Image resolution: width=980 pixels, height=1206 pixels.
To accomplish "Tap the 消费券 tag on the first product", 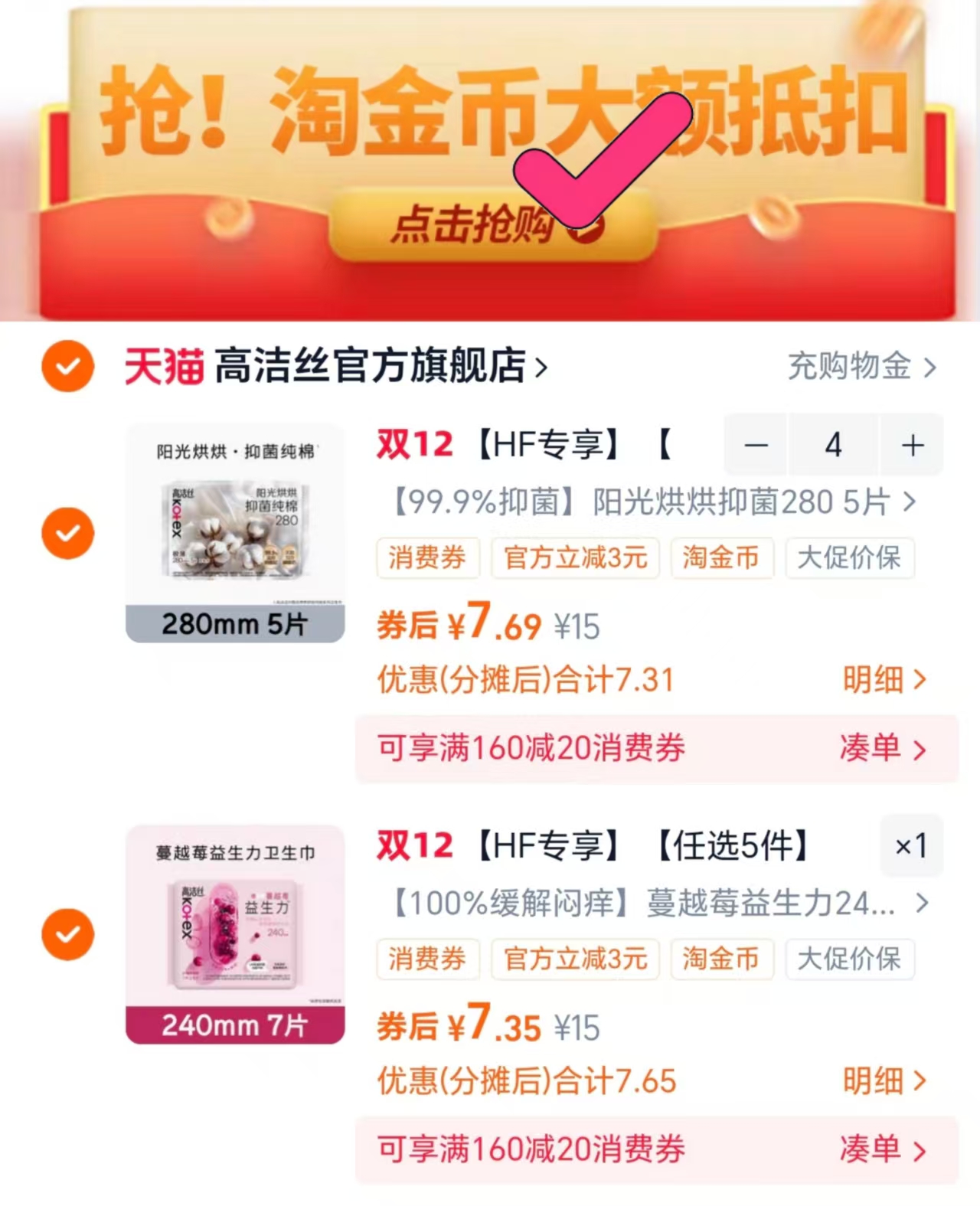I will (x=428, y=558).
